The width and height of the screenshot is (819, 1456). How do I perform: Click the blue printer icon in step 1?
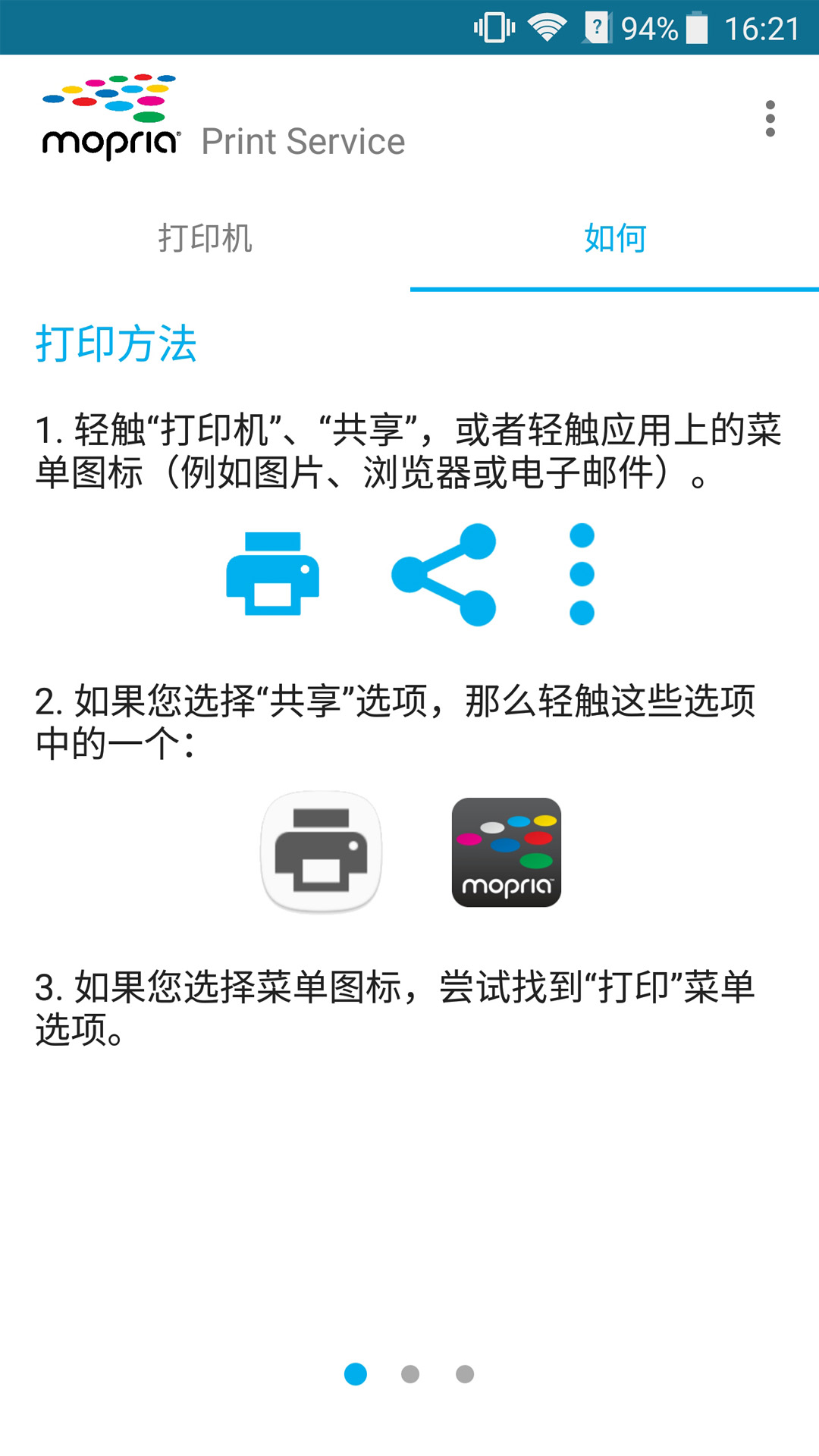pos(273,574)
